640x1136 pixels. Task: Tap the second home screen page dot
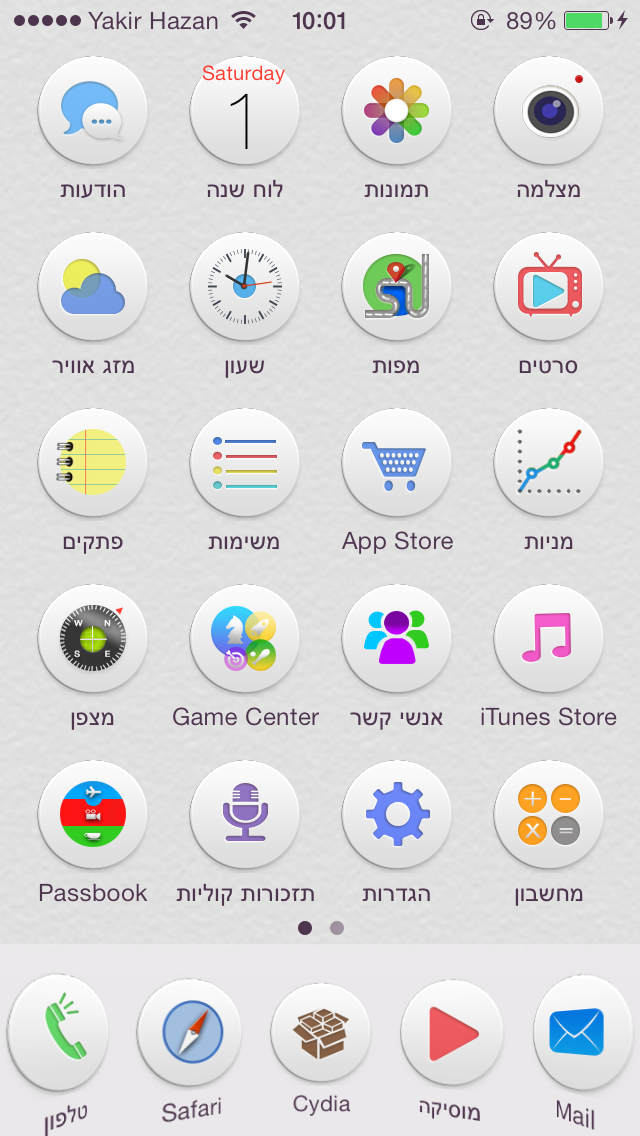337,928
